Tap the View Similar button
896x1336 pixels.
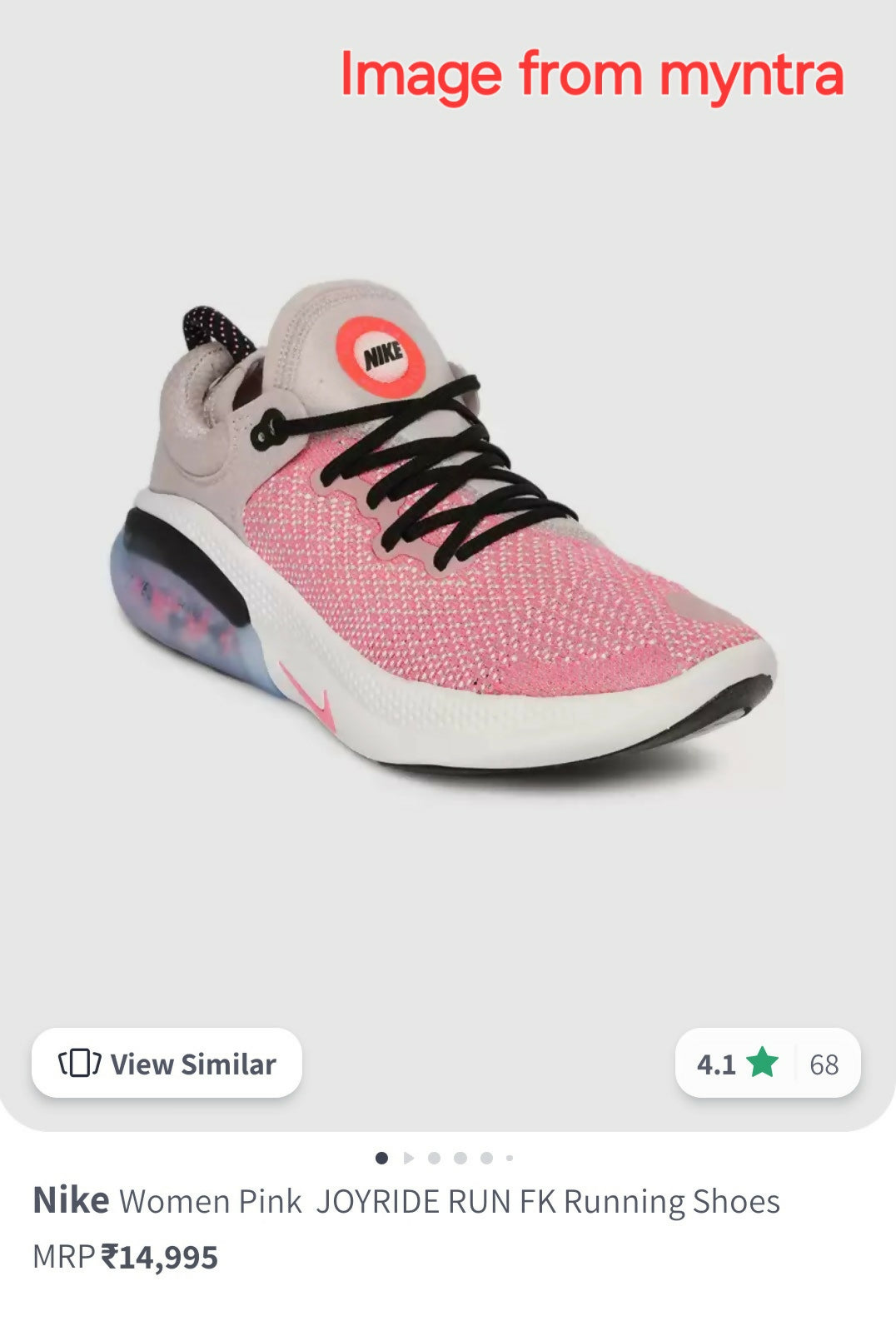click(x=167, y=1064)
